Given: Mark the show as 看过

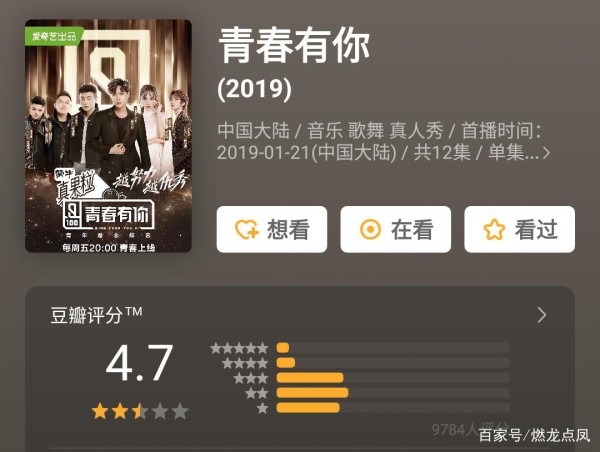Looking at the screenshot, I should pos(520,229).
